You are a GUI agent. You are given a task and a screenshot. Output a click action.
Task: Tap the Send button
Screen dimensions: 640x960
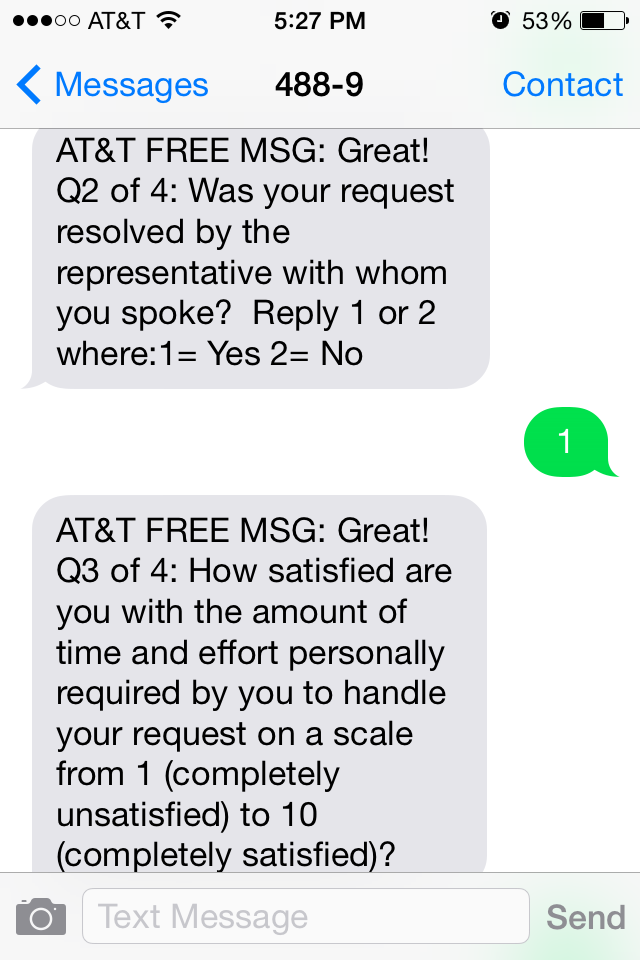[x=585, y=917]
